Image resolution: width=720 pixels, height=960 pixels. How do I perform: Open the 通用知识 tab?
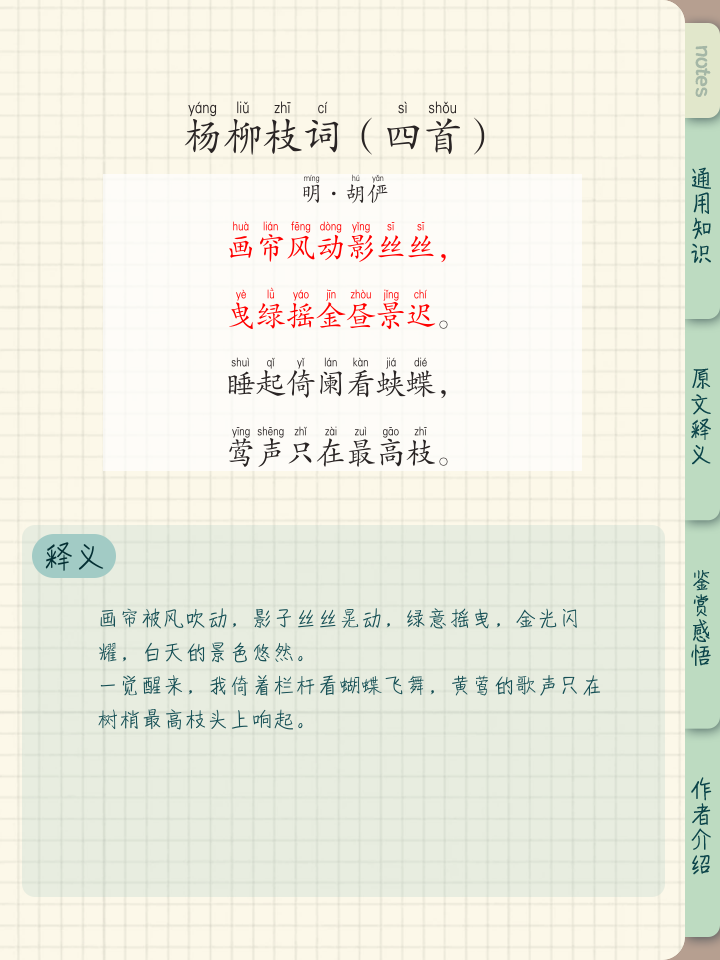(x=702, y=215)
